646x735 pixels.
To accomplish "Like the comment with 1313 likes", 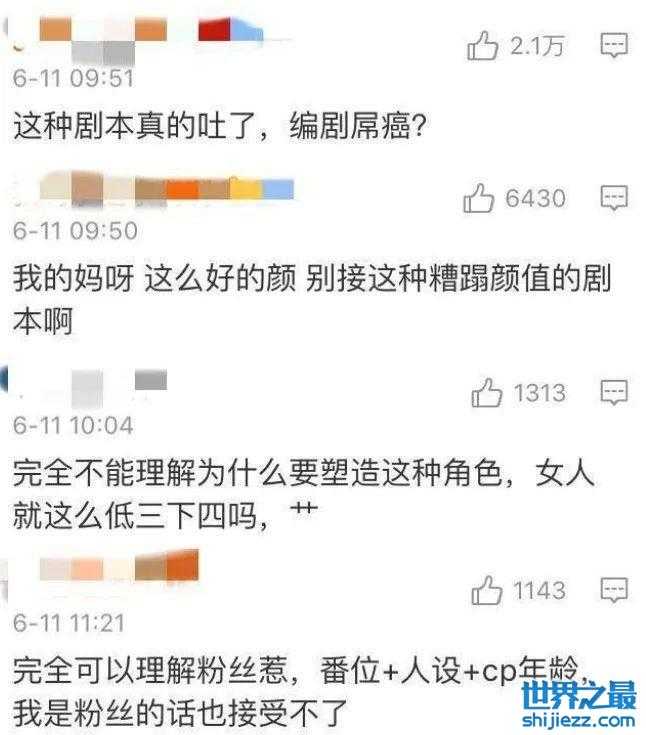I will (x=487, y=394).
